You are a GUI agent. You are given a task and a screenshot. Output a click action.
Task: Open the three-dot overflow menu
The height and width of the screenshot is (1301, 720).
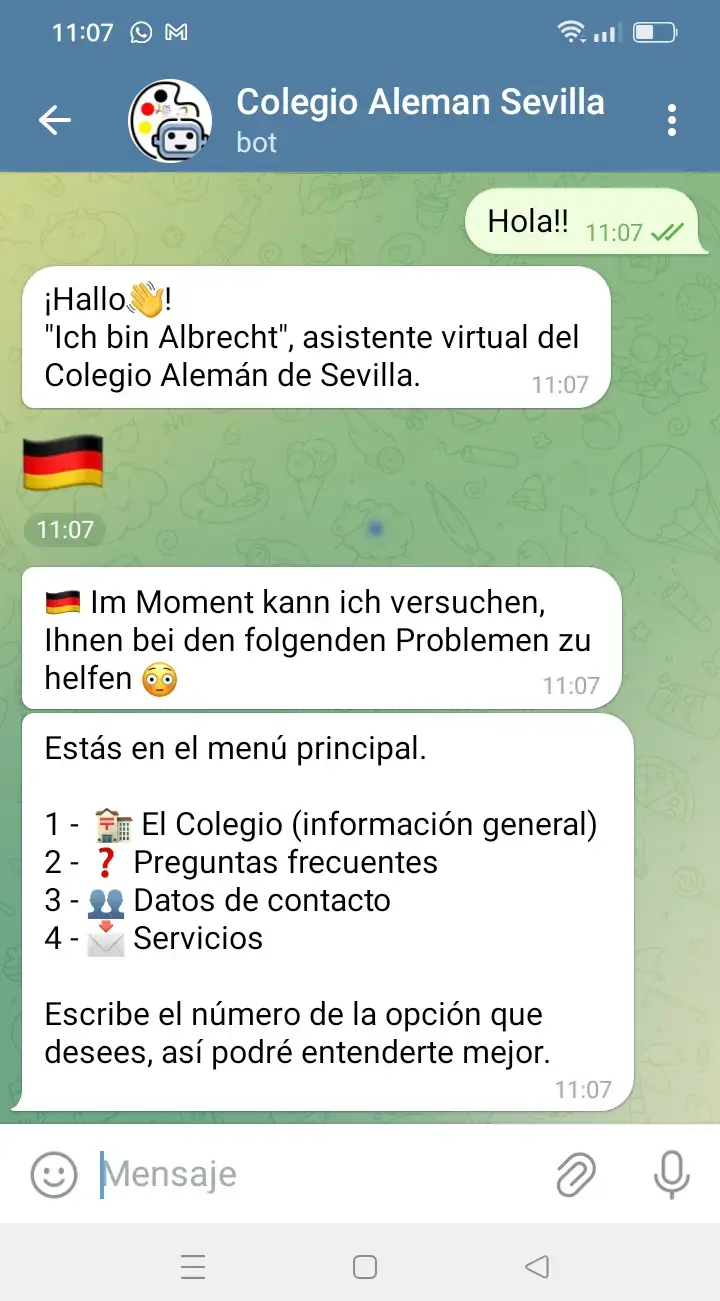pos(671,121)
